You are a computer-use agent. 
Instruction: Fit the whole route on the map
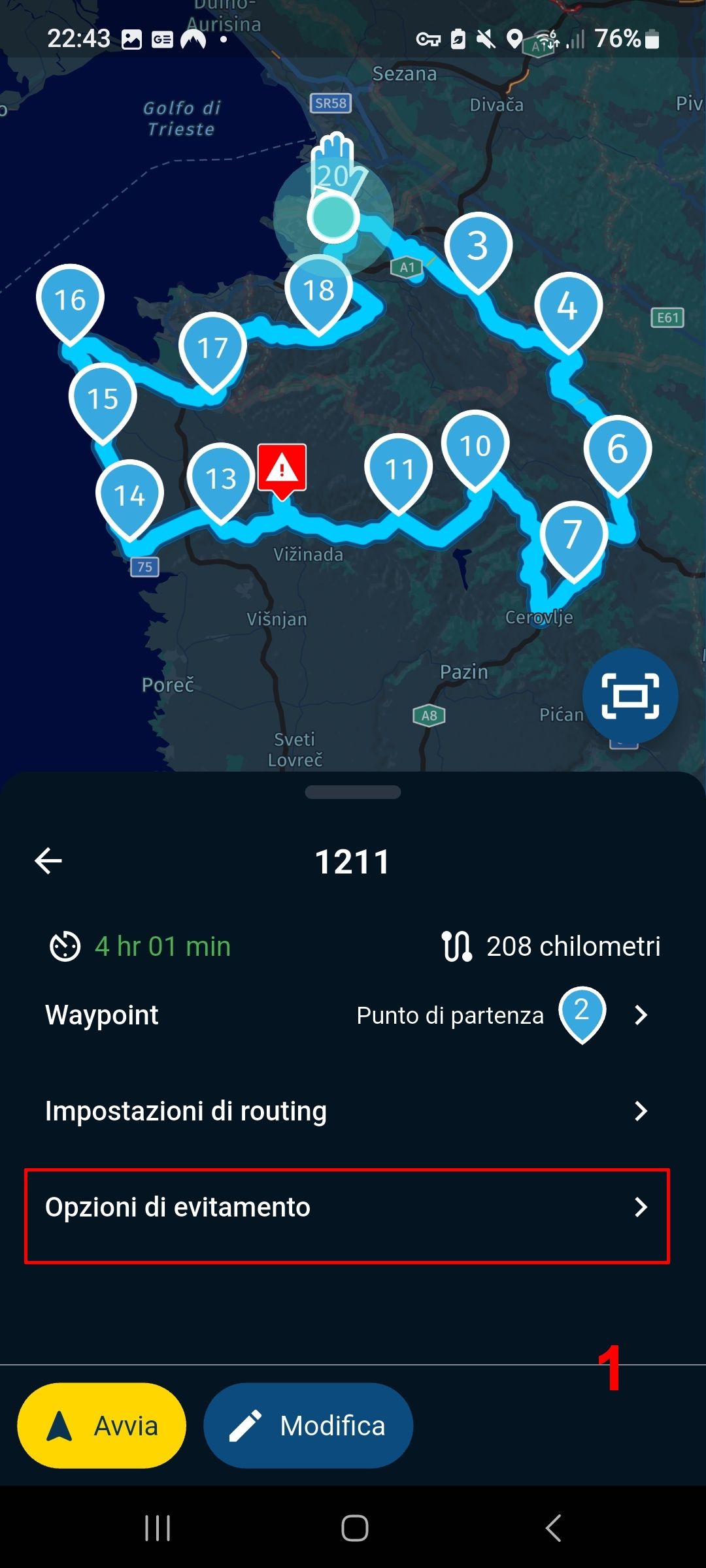coord(630,696)
